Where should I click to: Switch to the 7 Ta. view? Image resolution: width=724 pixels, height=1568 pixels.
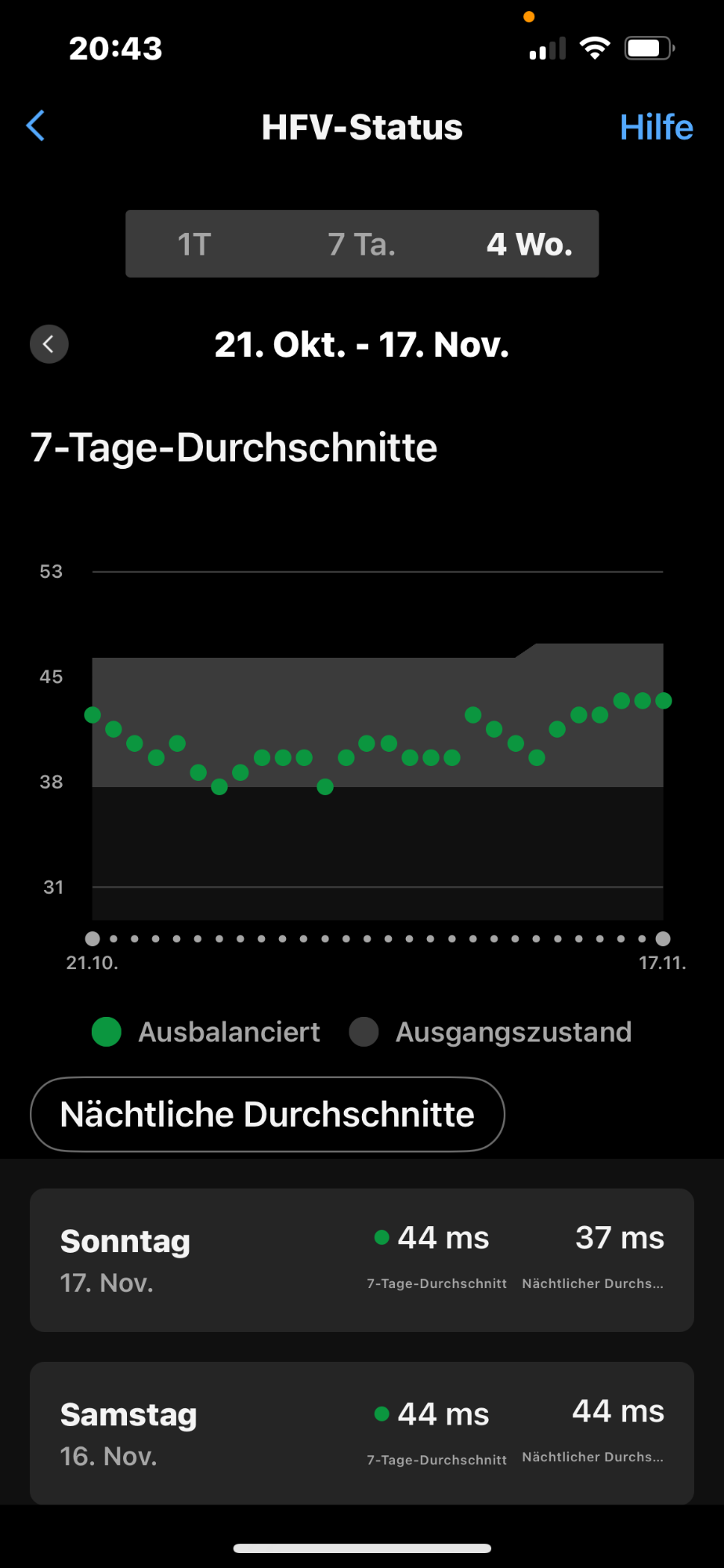361,244
